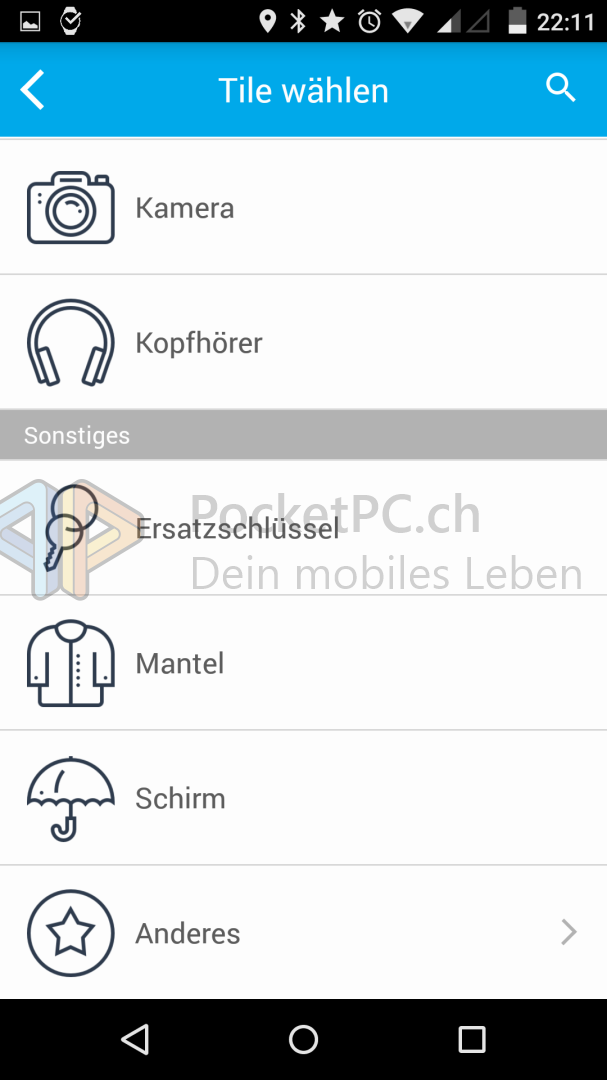Open the recent apps button
The image size is (607, 1080).
[472, 1039]
